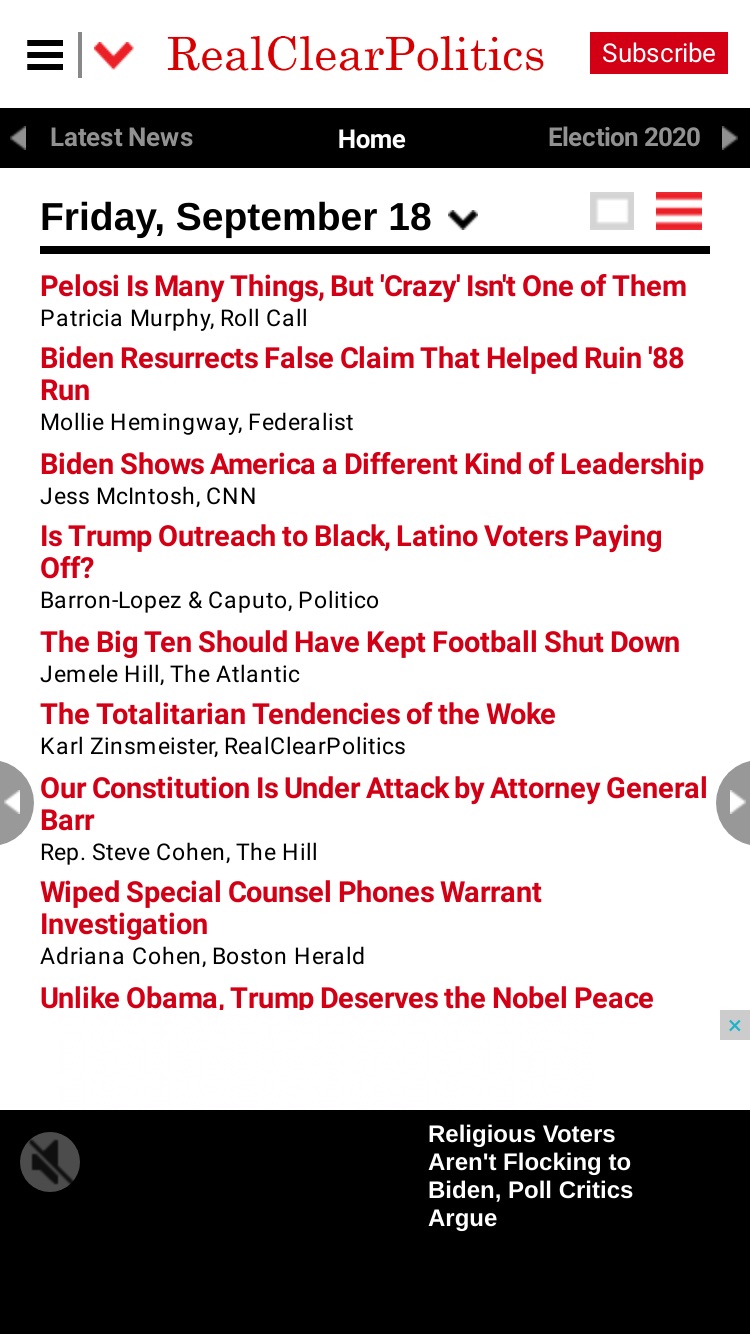Read Biden Resurrects False Claim article
The height and width of the screenshot is (1334, 750).
(x=362, y=374)
